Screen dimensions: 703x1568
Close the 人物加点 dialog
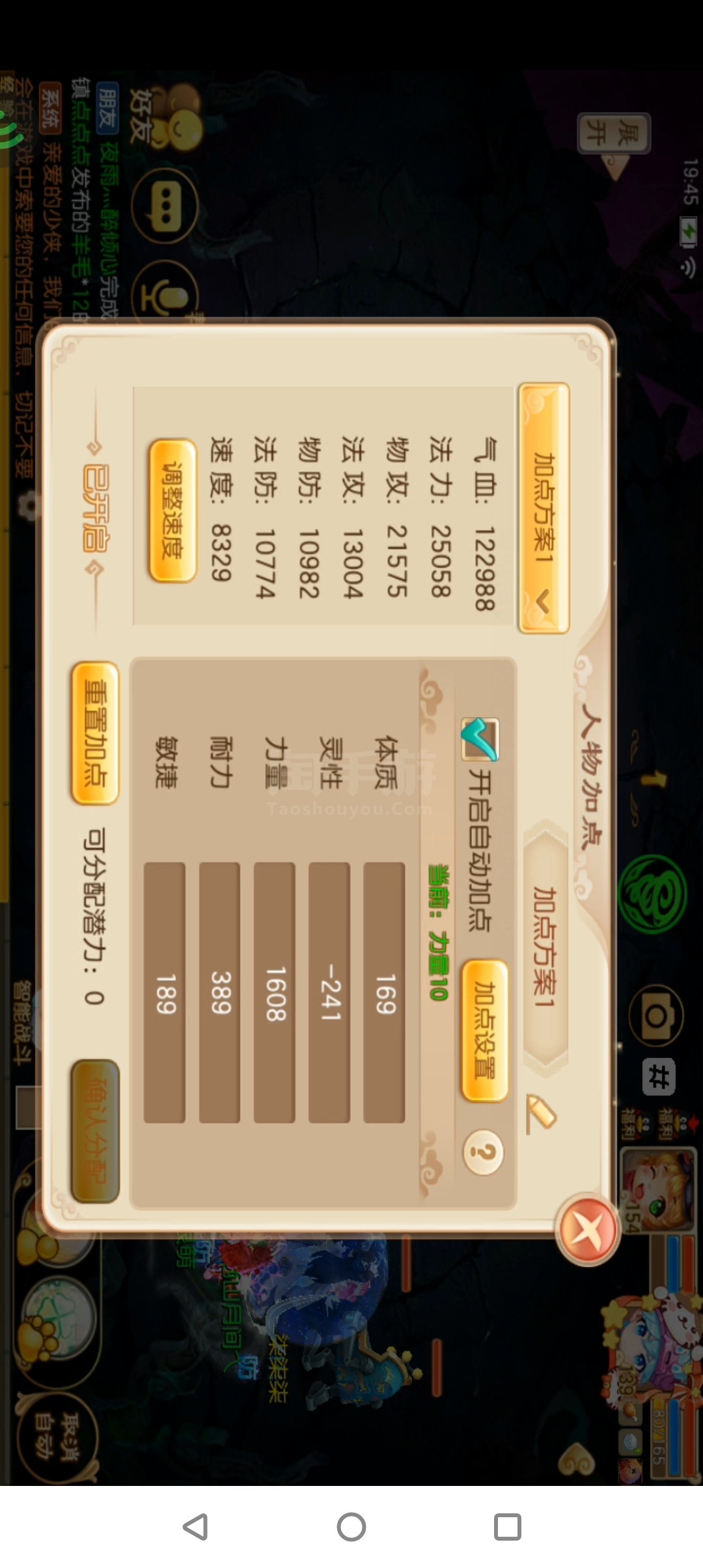coord(588,1230)
